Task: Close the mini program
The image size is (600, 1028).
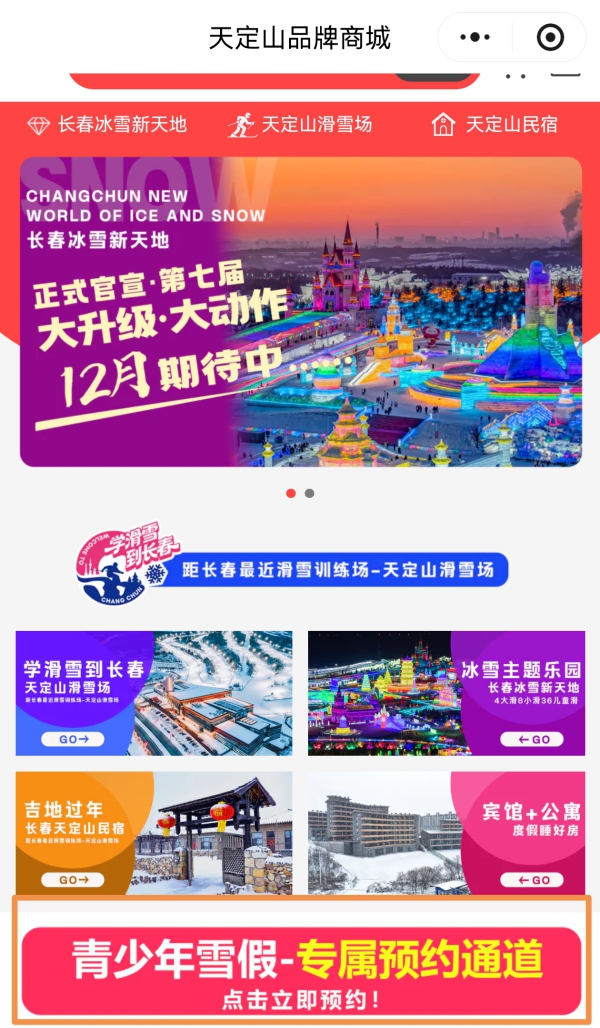Action: coord(550,38)
